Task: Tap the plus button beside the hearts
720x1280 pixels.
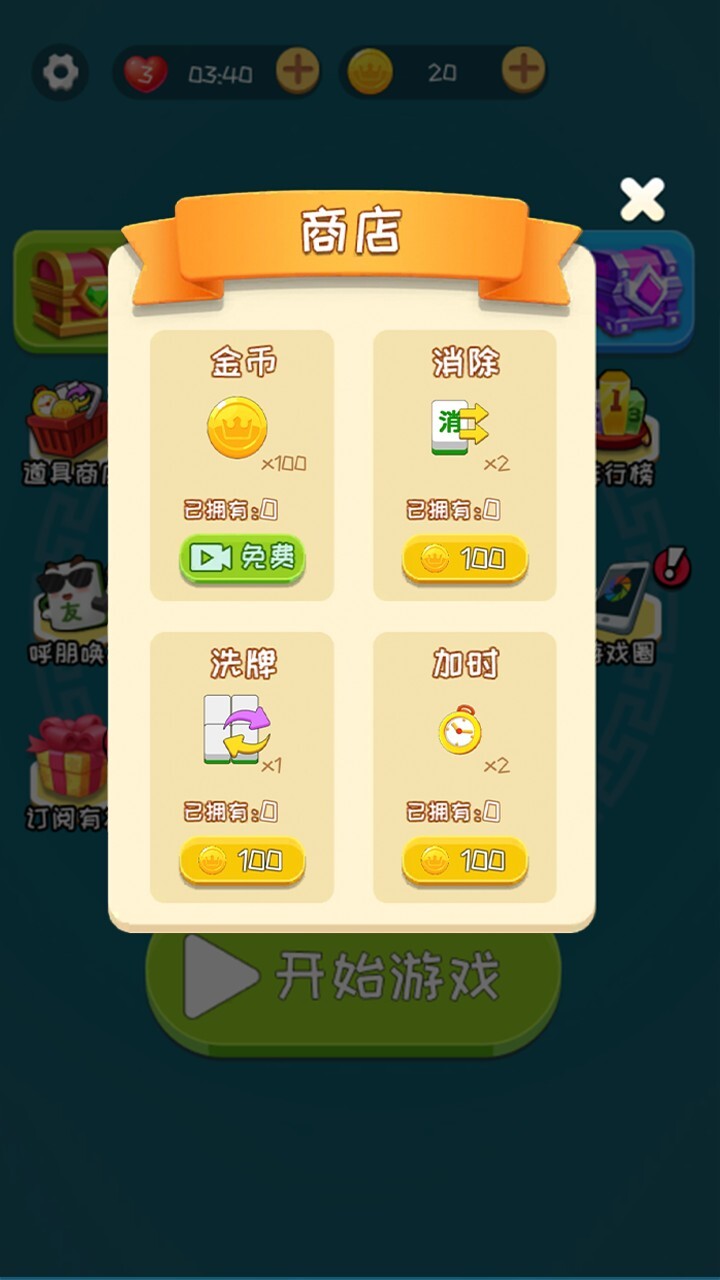Action: pos(295,72)
